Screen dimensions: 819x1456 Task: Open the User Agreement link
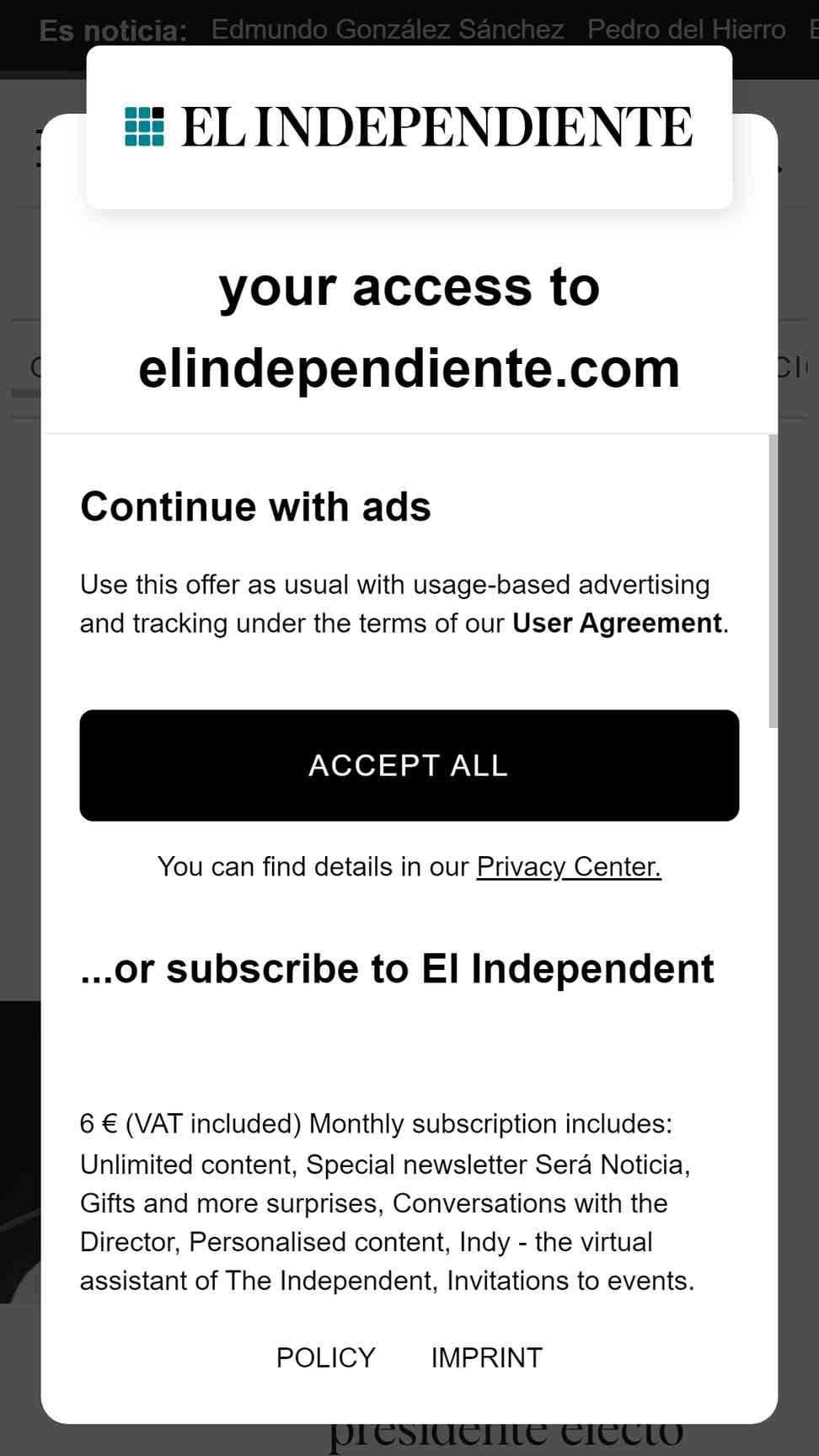[618, 623]
